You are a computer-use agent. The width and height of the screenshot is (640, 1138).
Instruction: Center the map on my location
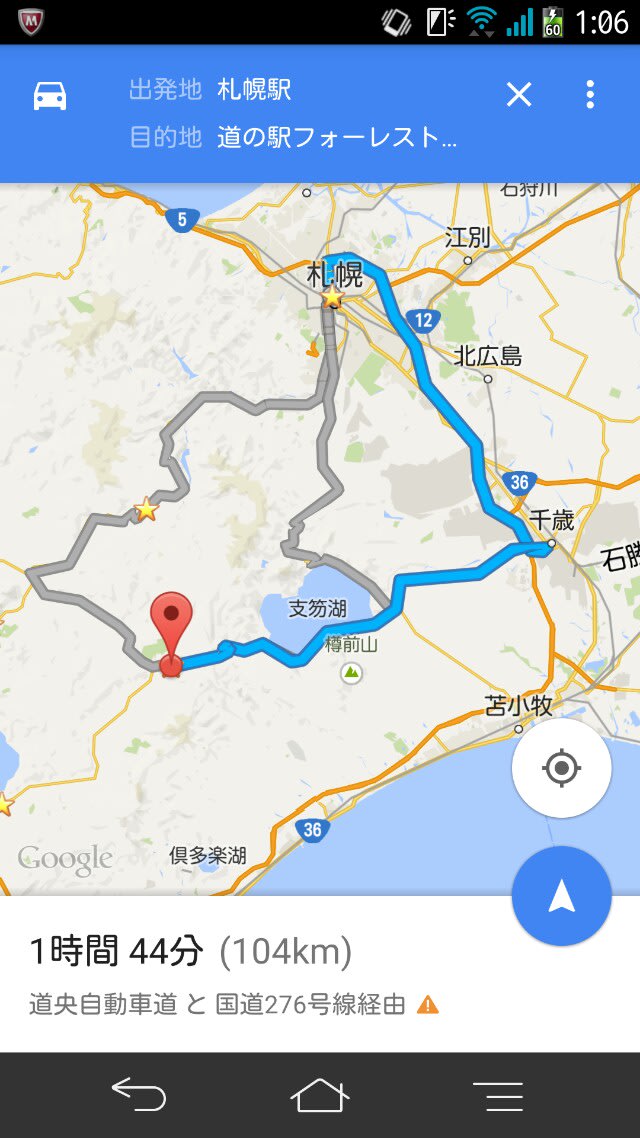pyautogui.click(x=561, y=768)
